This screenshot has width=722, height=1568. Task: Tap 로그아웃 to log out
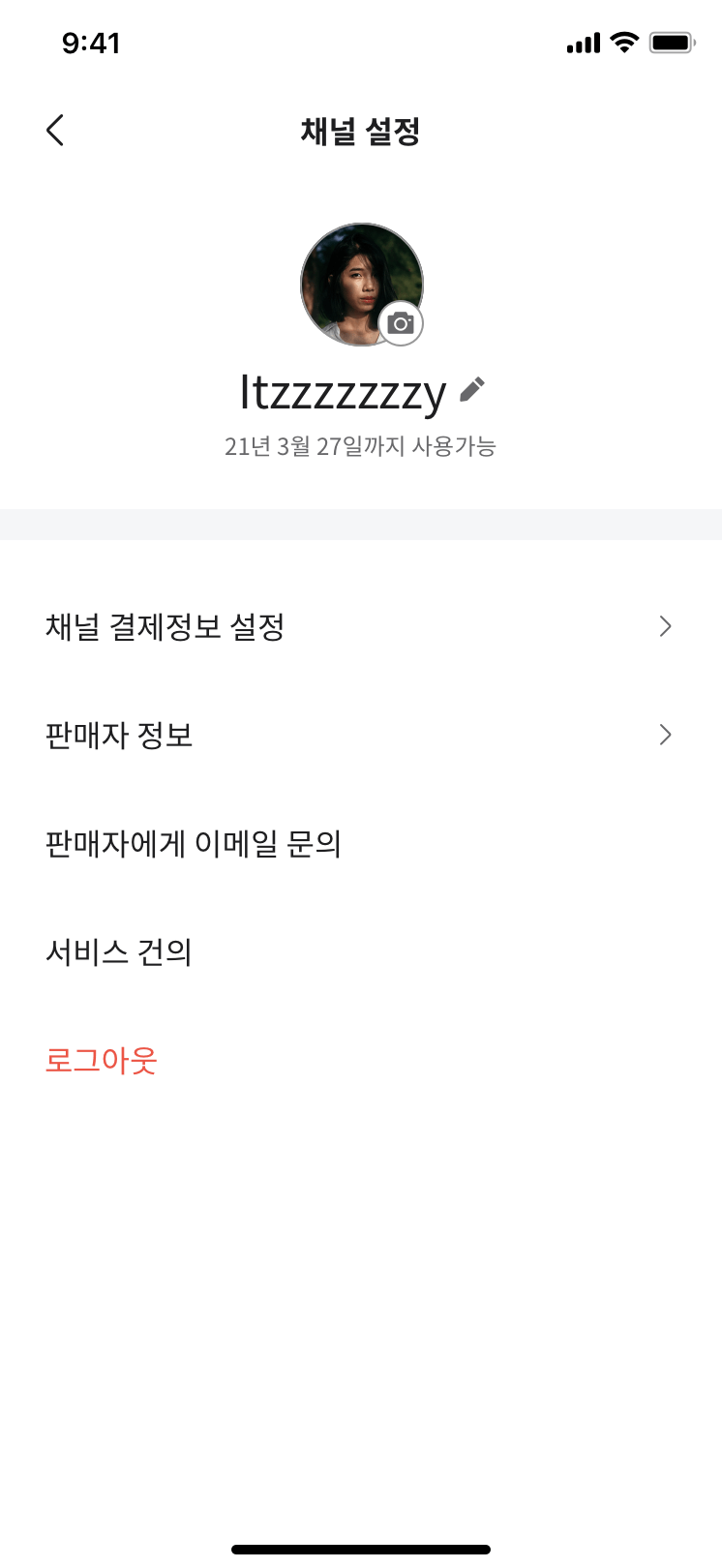[x=102, y=1060]
